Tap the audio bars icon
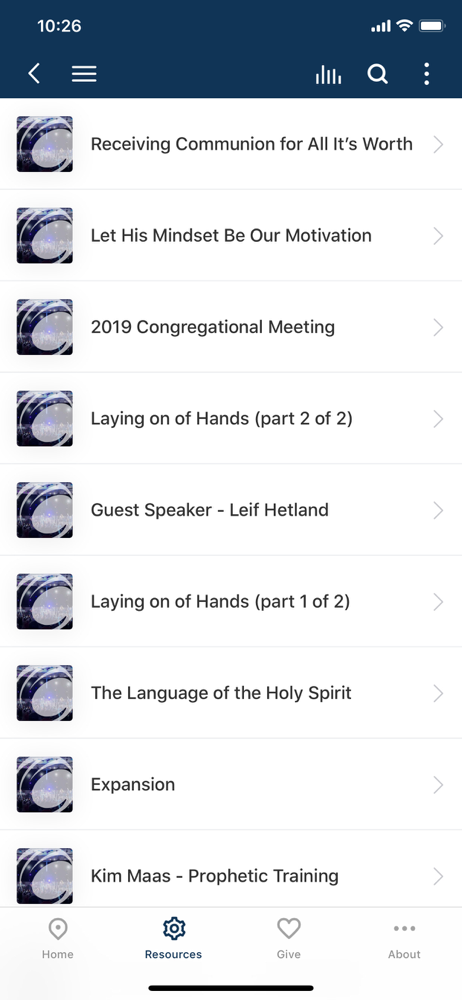Viewport: 462px width, 1000px height. click(328, 75)
